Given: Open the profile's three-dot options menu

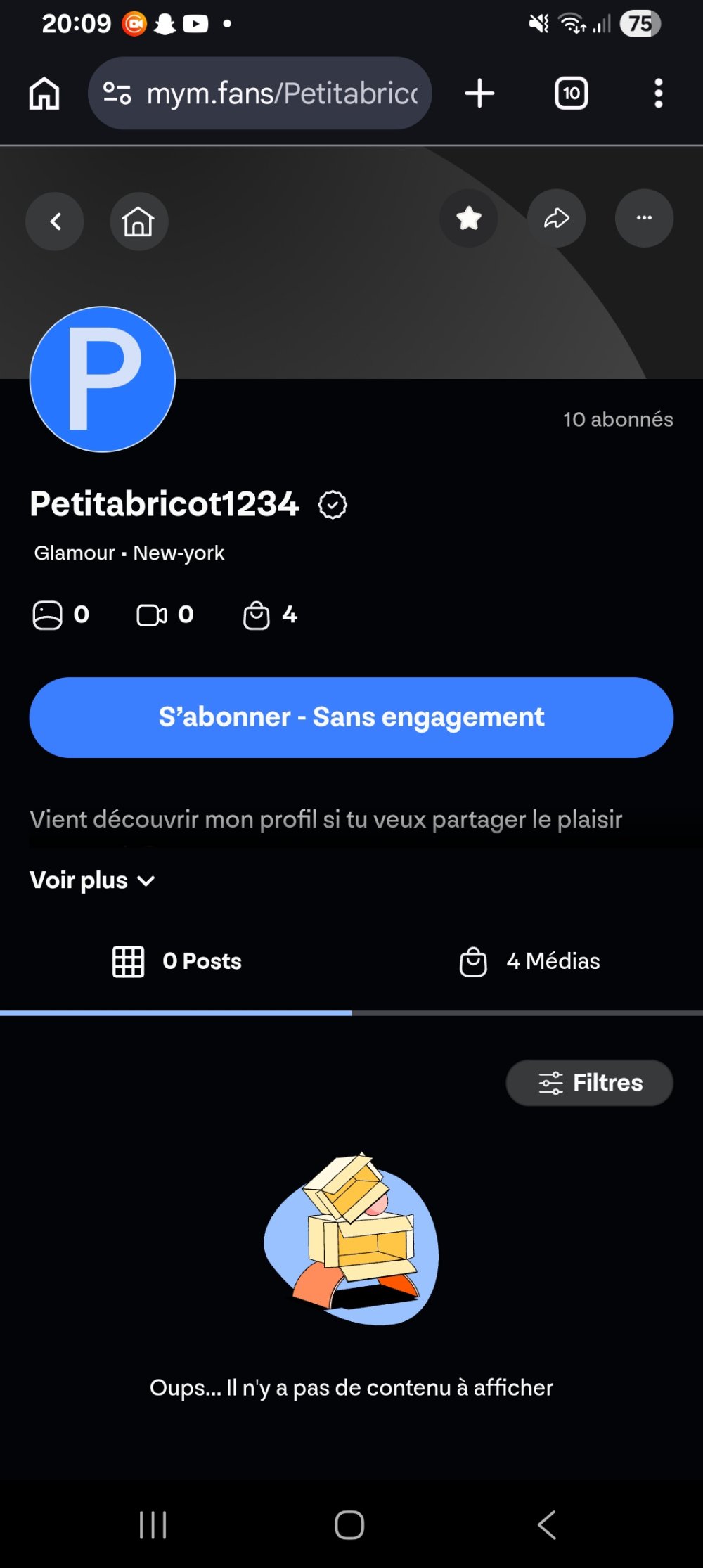Looking at the screenshot, I should coord(644,219).
